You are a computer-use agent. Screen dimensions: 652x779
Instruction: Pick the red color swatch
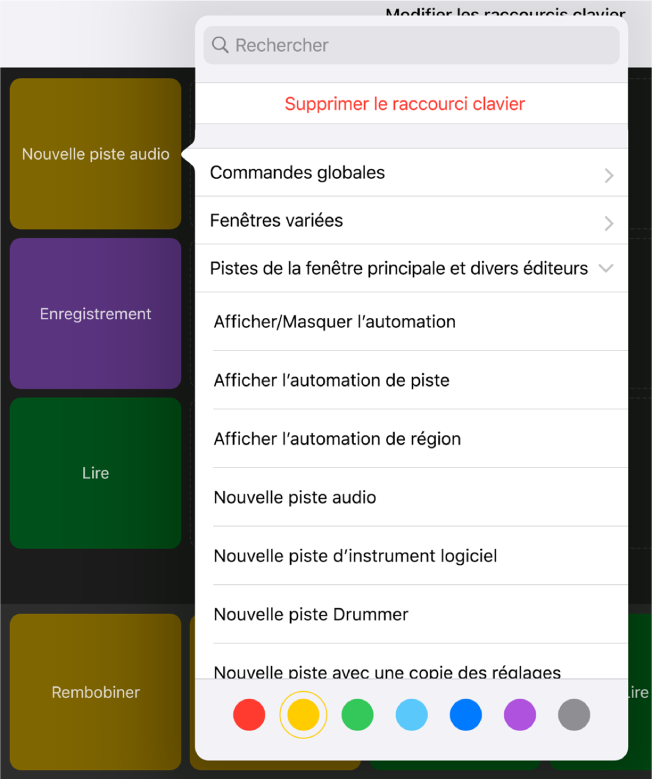coord(249,715)
